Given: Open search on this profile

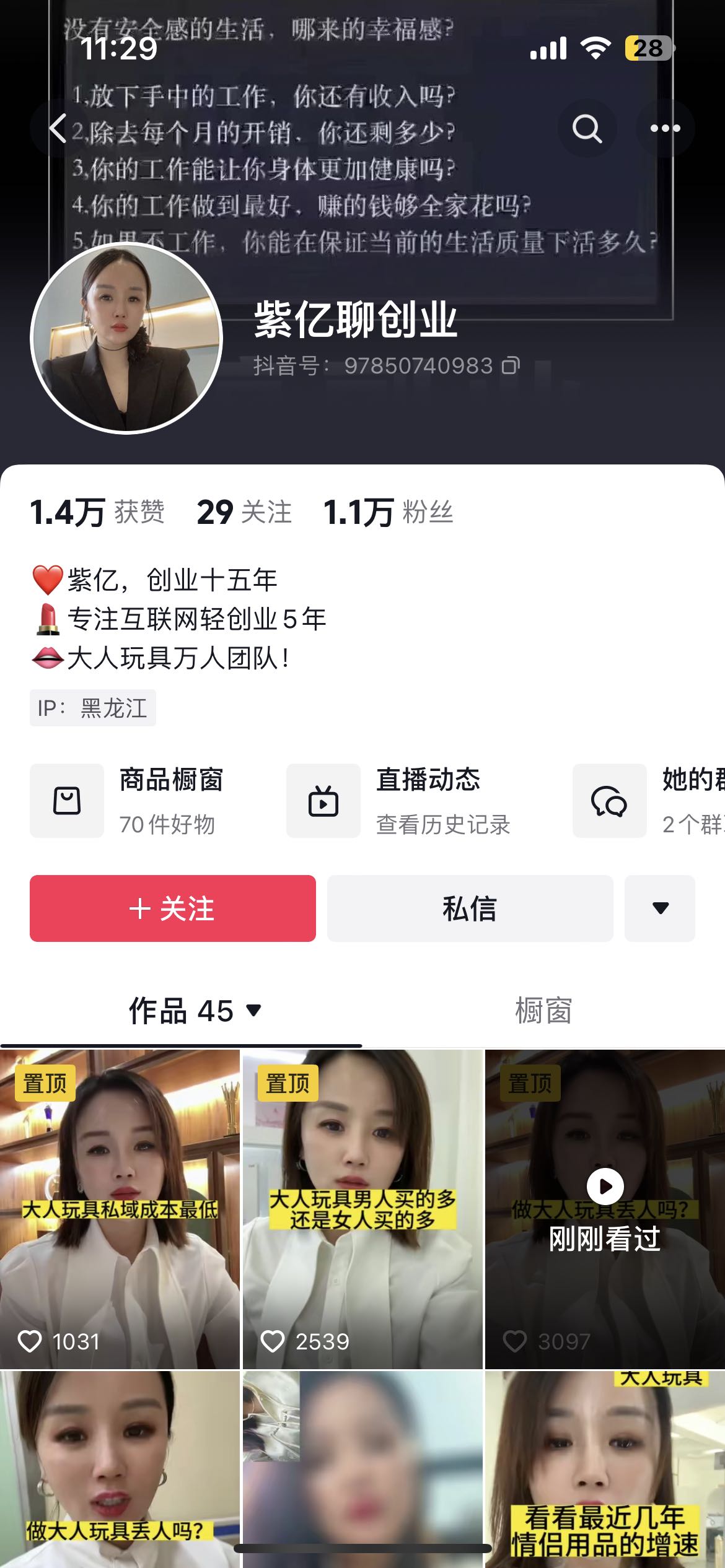Looking at the screenshot, I should pos(587,128).
